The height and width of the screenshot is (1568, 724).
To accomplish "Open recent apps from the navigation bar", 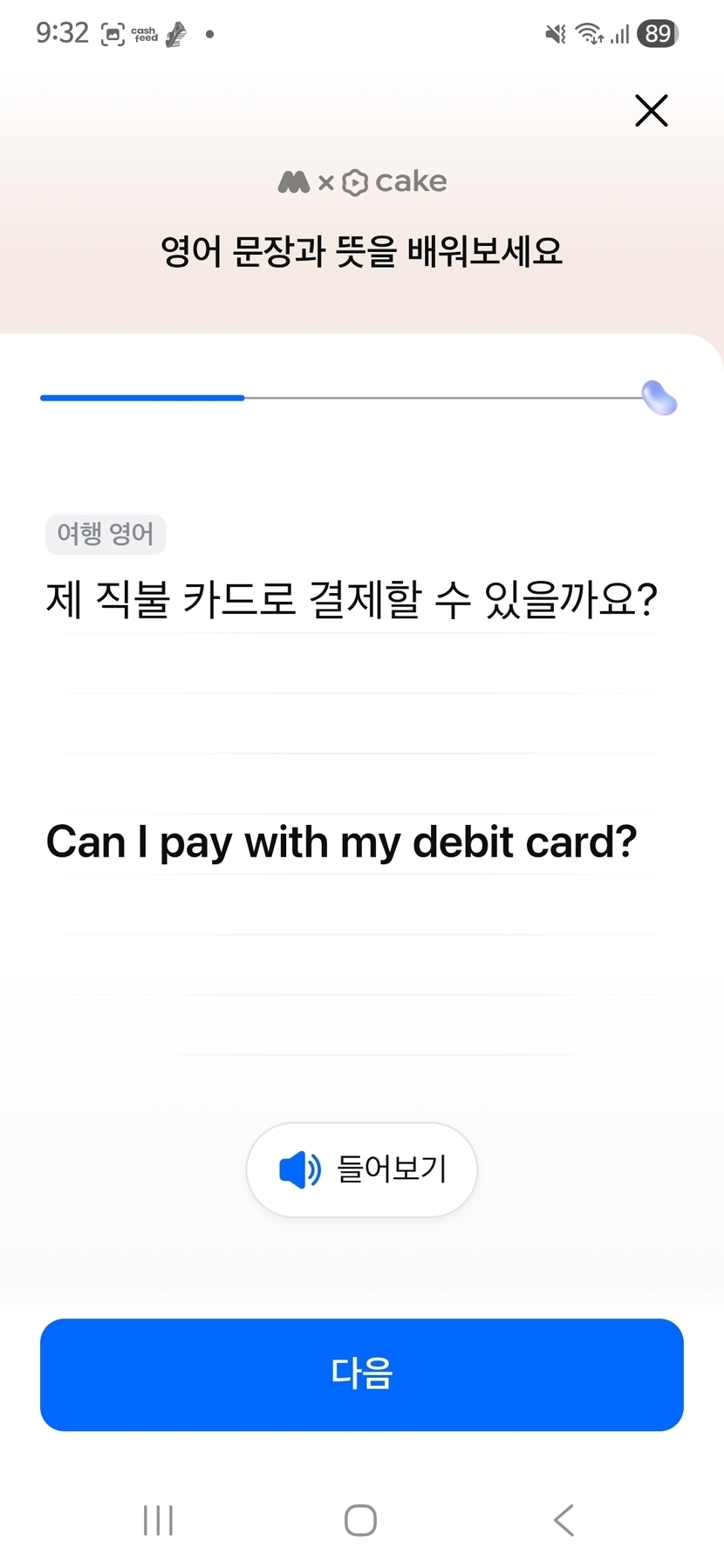I will click(158, 1520).
